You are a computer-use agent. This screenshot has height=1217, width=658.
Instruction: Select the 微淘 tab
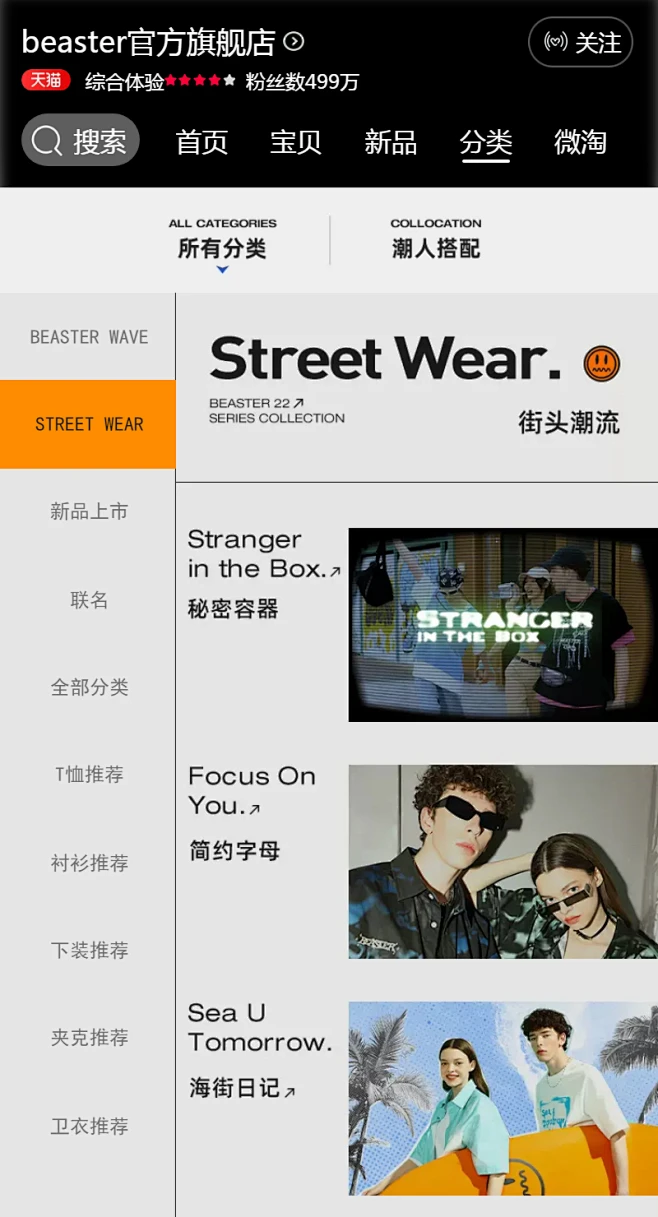coord(580,142)
